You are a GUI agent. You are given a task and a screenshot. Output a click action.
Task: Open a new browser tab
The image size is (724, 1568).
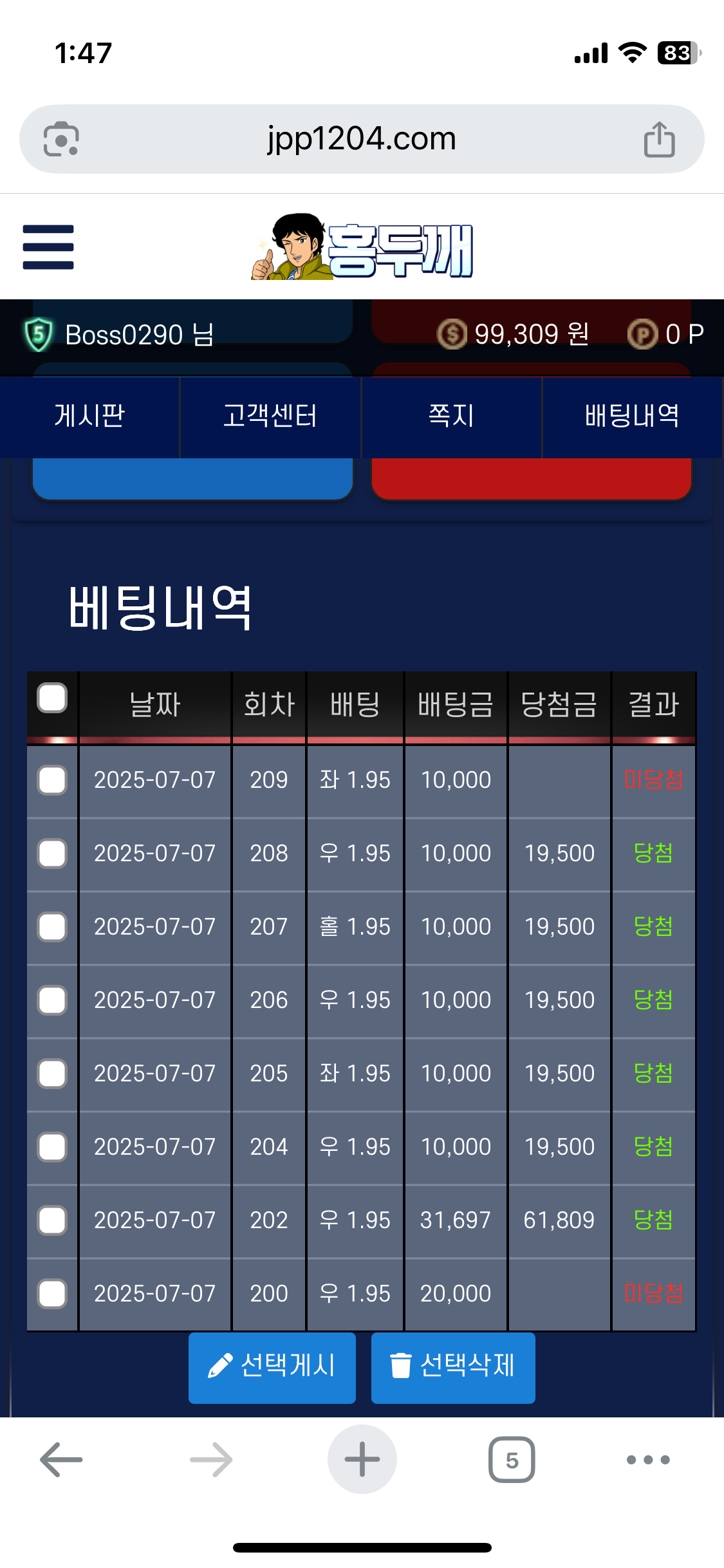362,1459
